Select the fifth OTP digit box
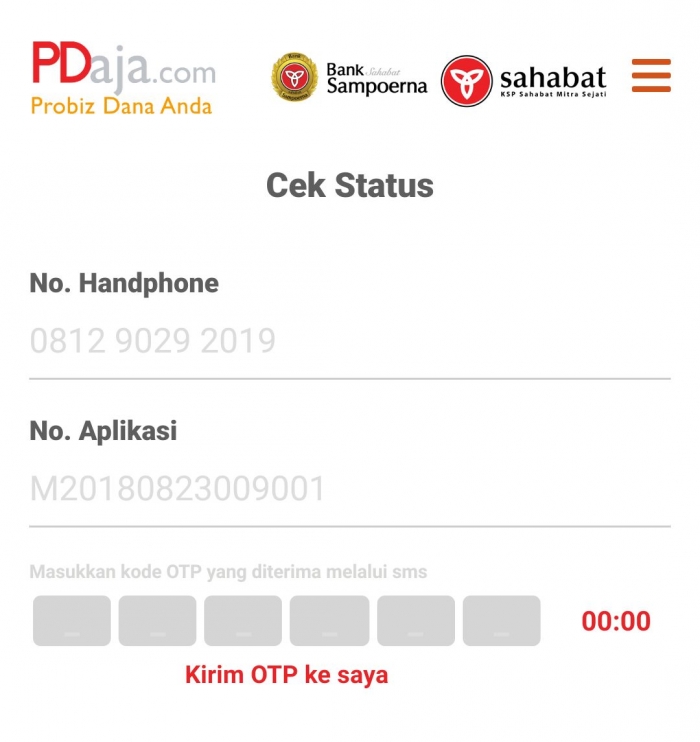The image size is (700, 742). [415, 621]
